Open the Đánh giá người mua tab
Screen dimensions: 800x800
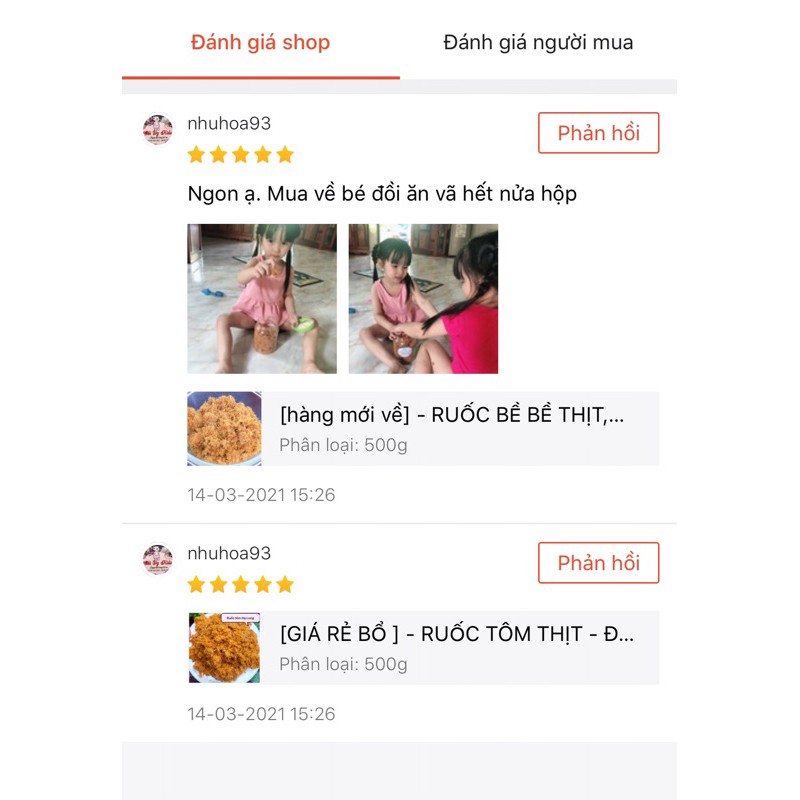click(x=538, y=43)
